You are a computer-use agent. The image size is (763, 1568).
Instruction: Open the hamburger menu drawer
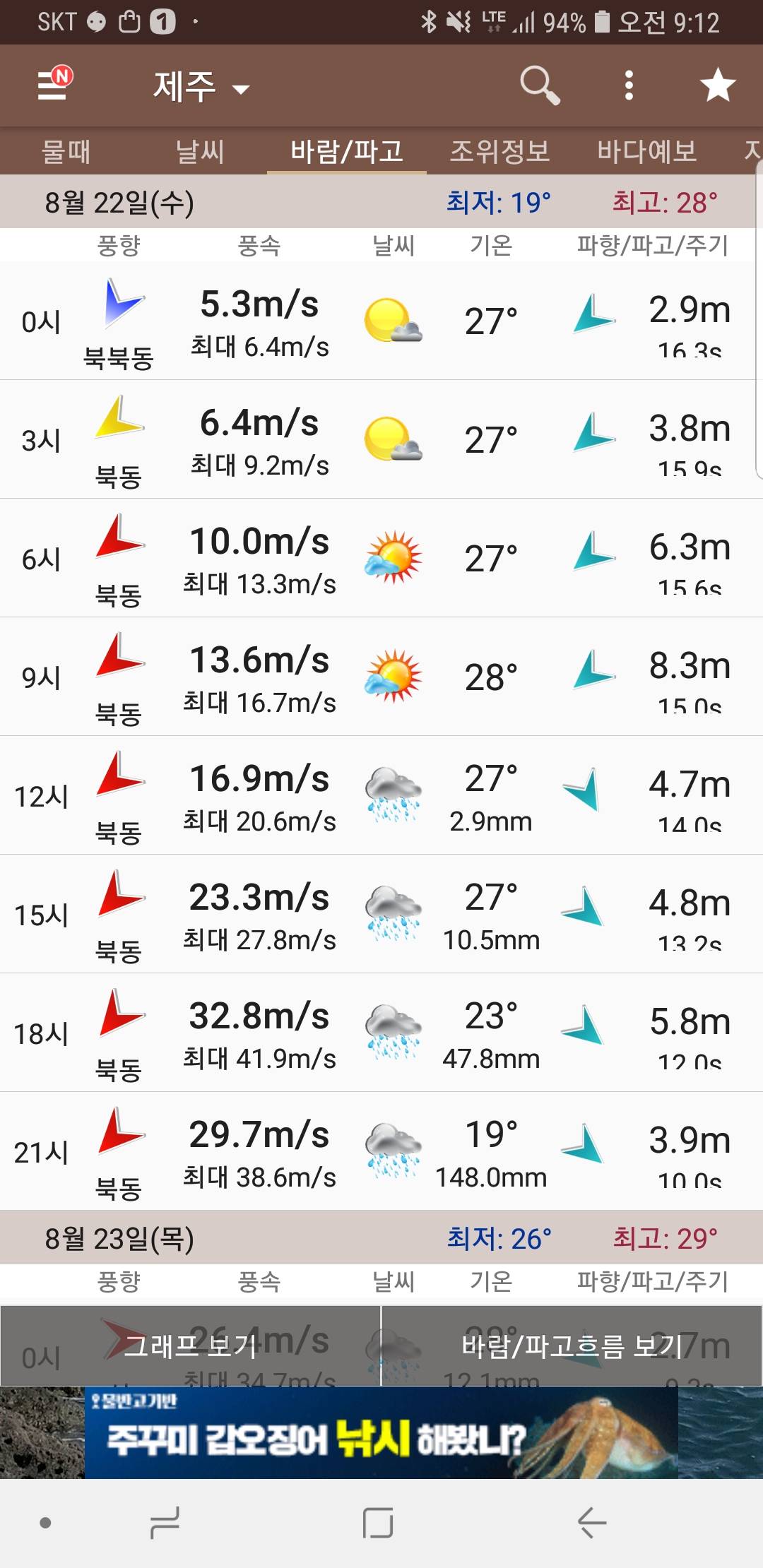(54, 85)
